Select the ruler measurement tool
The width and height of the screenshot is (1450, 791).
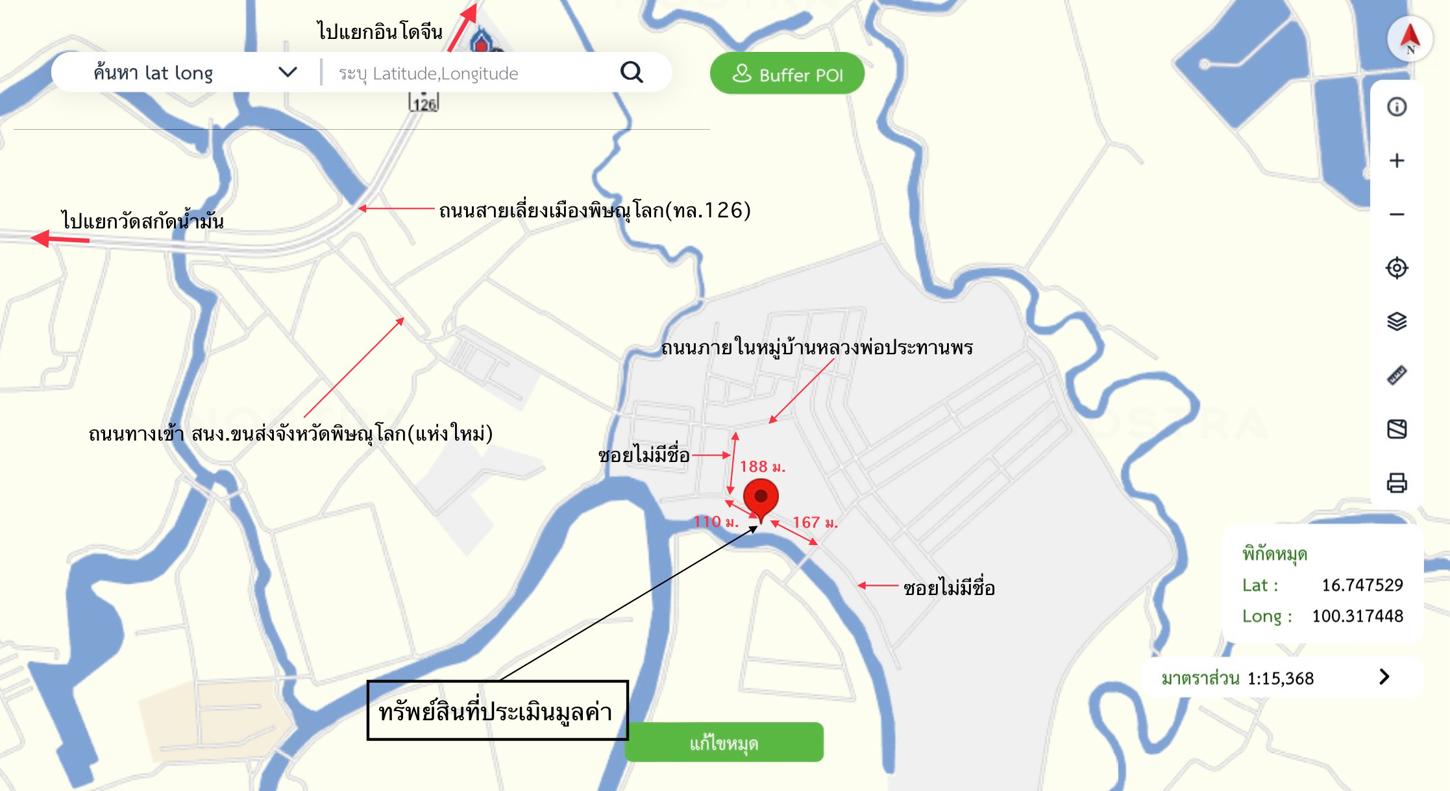(1397, 375)
